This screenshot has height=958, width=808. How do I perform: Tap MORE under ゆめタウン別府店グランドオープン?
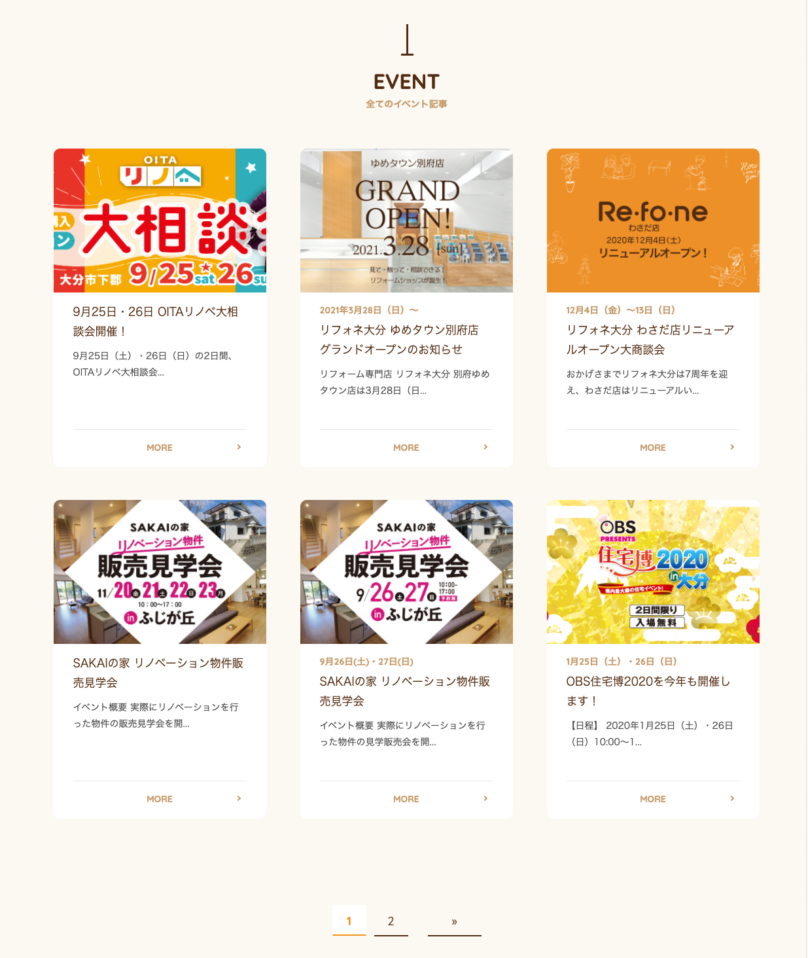(x=406, y=447)
